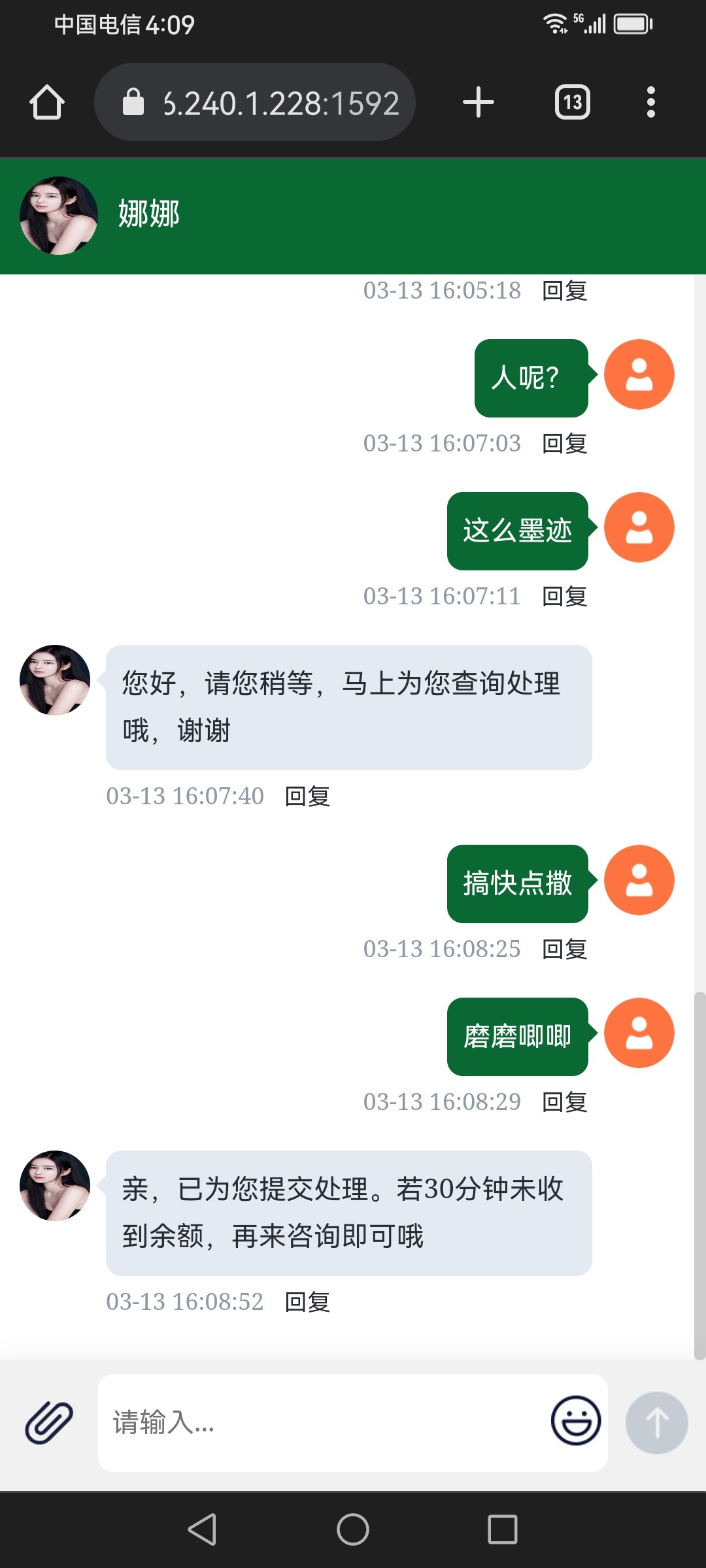Tap 回复 next to the 16:05:18 timestamp
Viewport: 706px width, 1568px height.
(565, 291)
